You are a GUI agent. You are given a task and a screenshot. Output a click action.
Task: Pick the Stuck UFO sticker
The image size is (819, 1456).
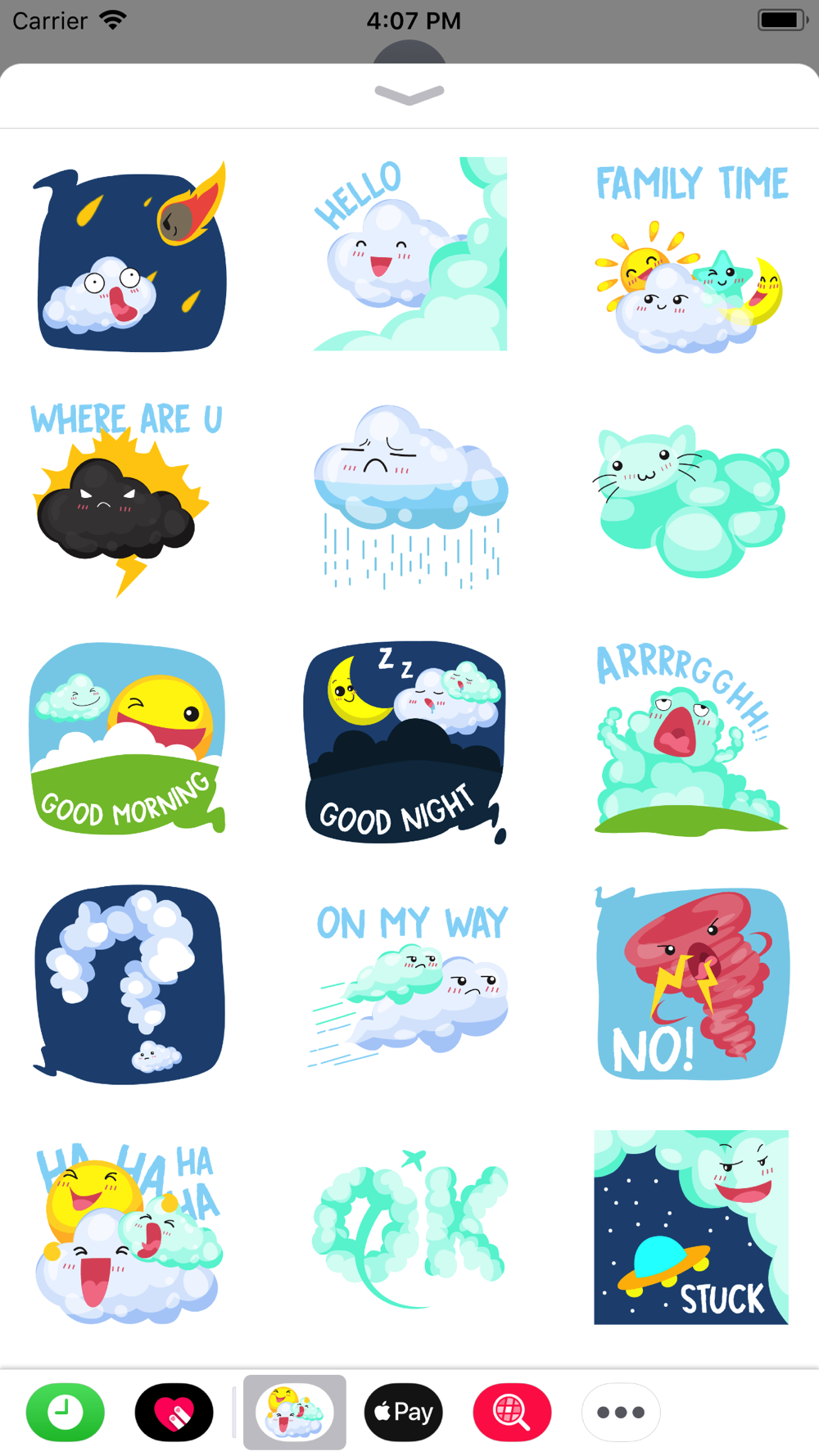[x=691, y=1228]
